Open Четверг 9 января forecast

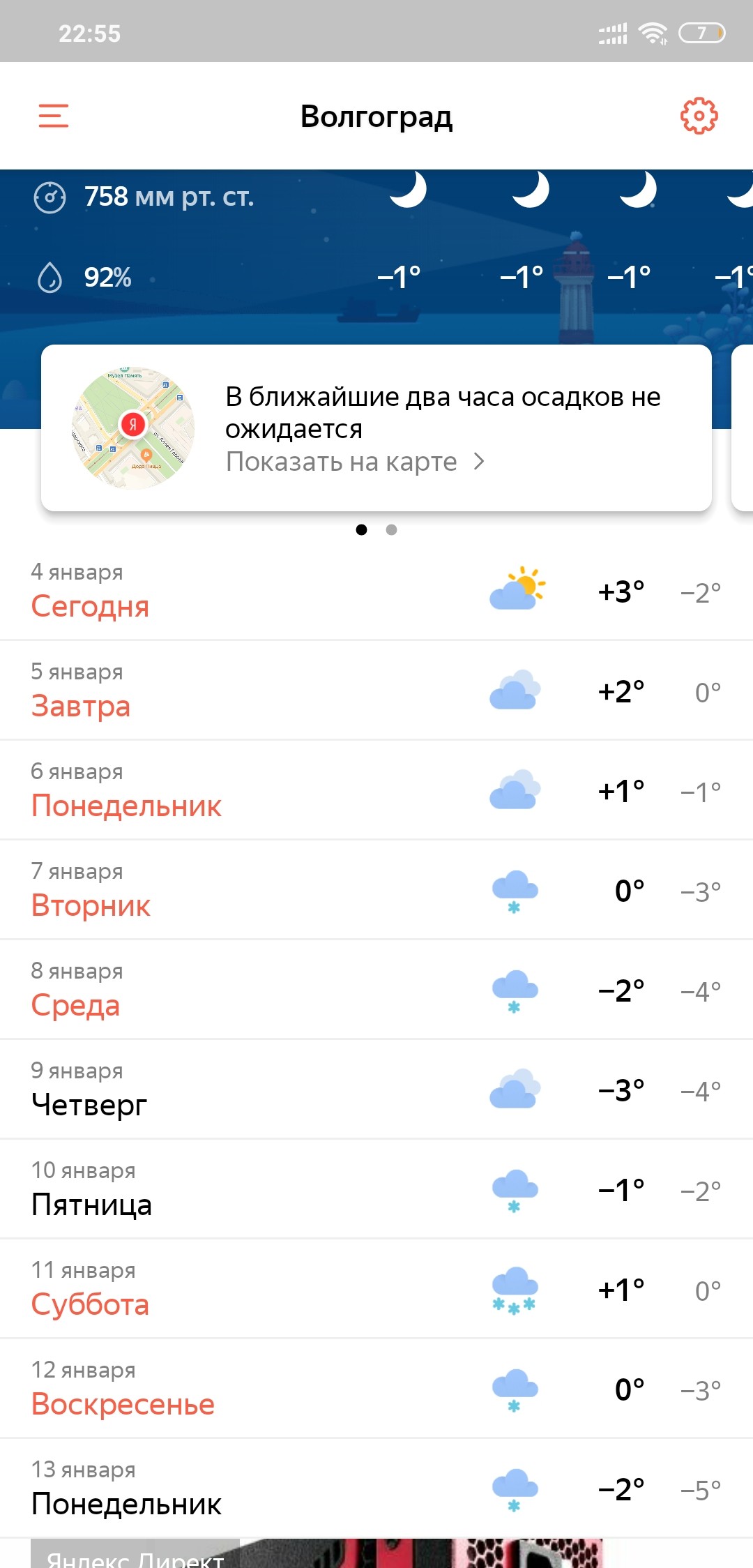(376, 1090)
